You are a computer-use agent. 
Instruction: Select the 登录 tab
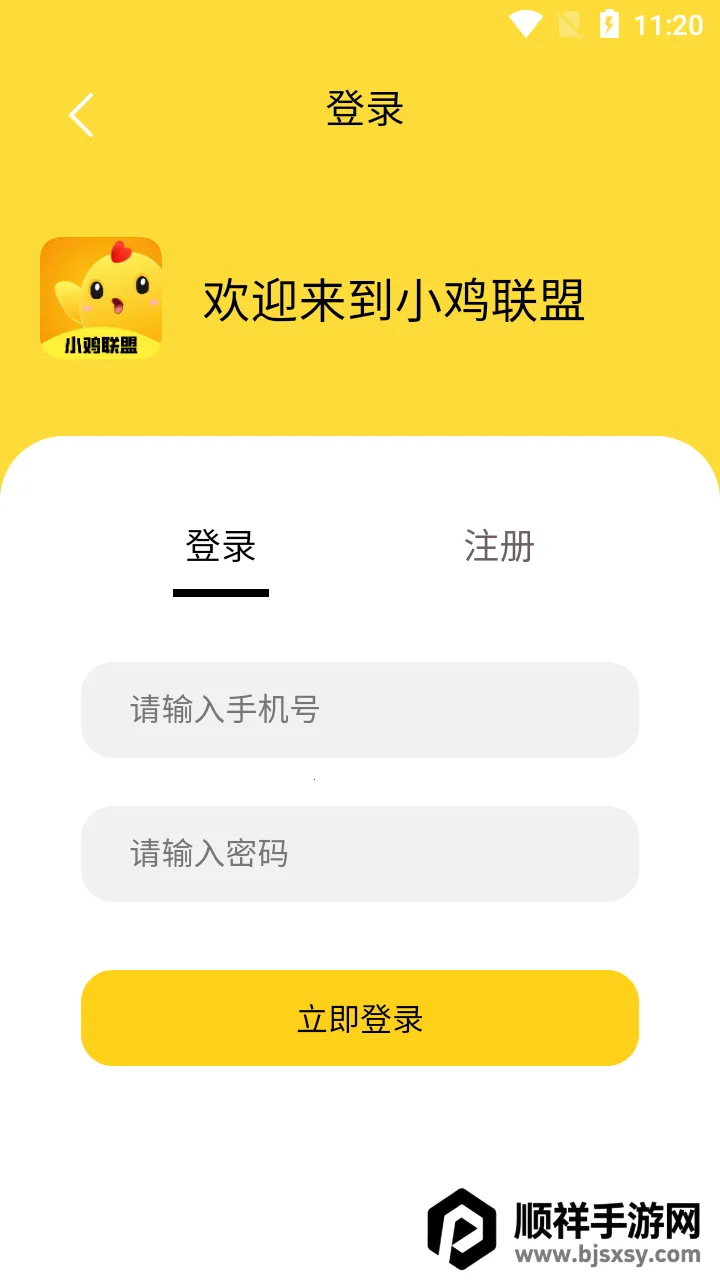click(221, 547)
